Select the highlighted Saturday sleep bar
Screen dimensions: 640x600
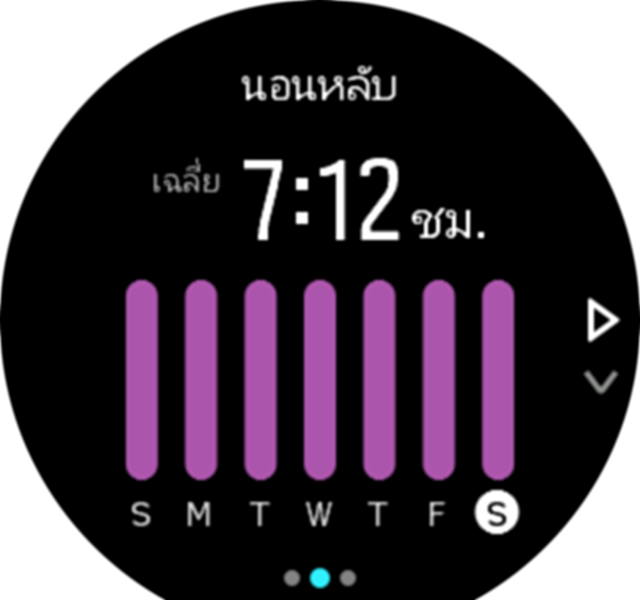(x=497, y=381)
